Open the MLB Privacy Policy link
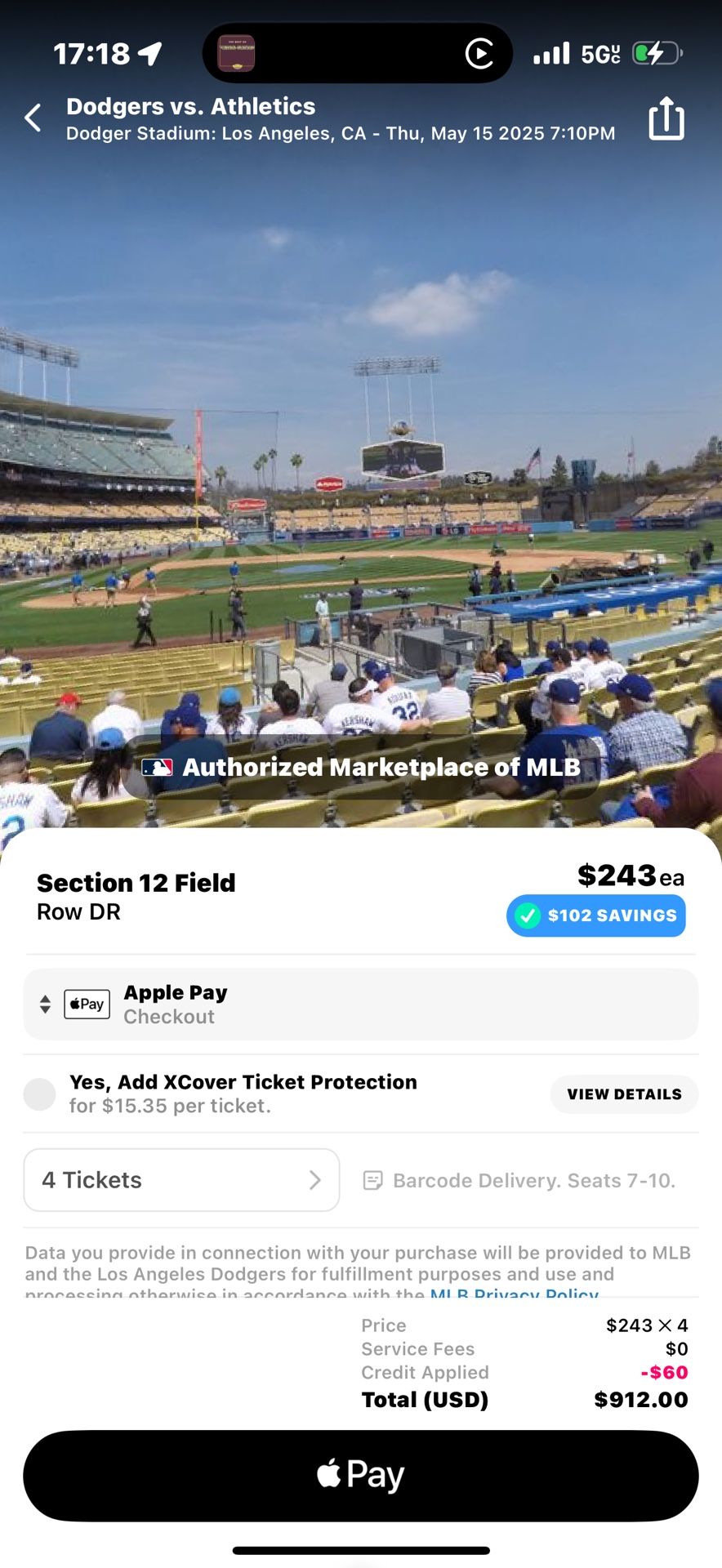Viewport: 722px width, 1568px height. coord(514,1293)
